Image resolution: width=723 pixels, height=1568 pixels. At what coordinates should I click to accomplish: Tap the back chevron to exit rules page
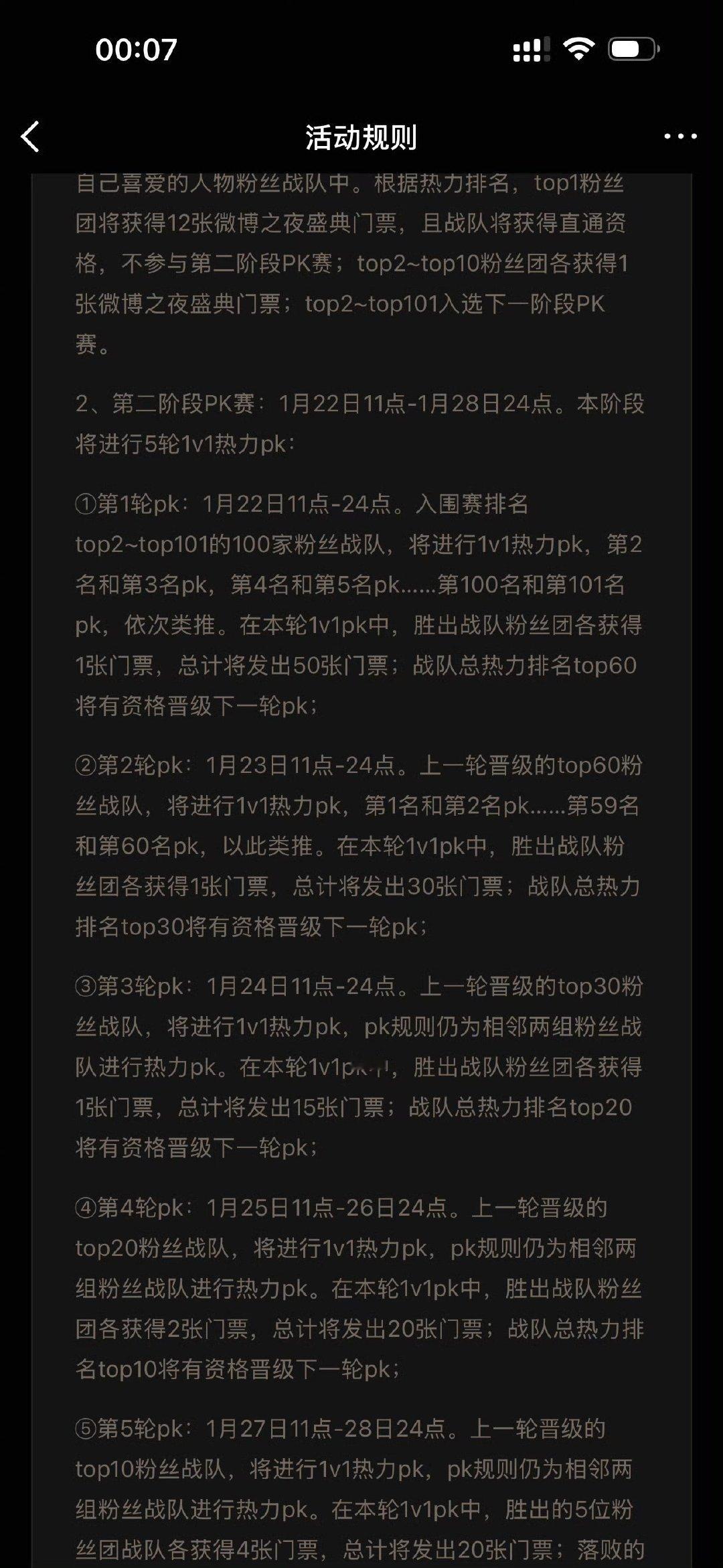pyautogui.click(x=30, y=136)
